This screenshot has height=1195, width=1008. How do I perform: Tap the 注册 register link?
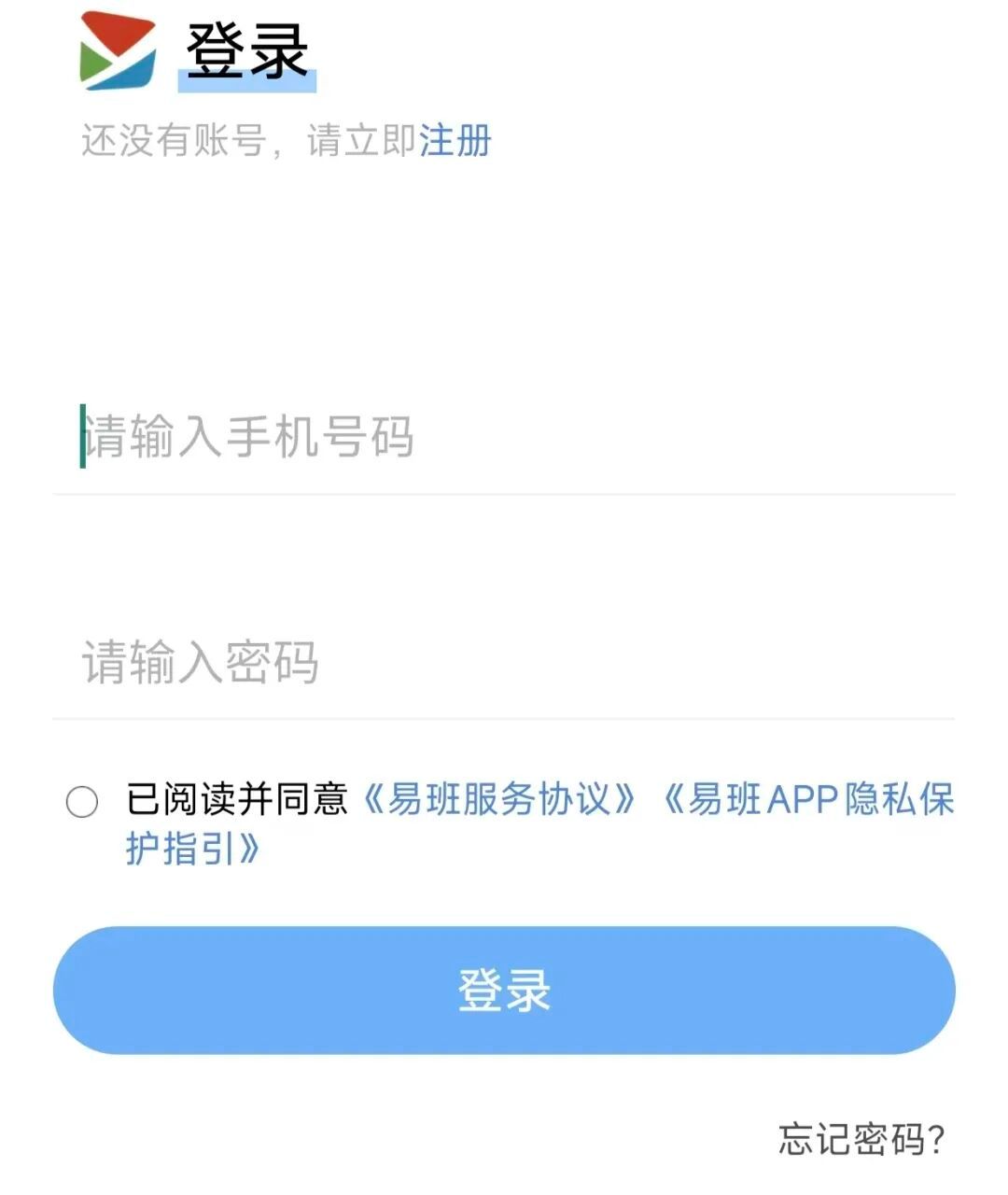[455, 141]
